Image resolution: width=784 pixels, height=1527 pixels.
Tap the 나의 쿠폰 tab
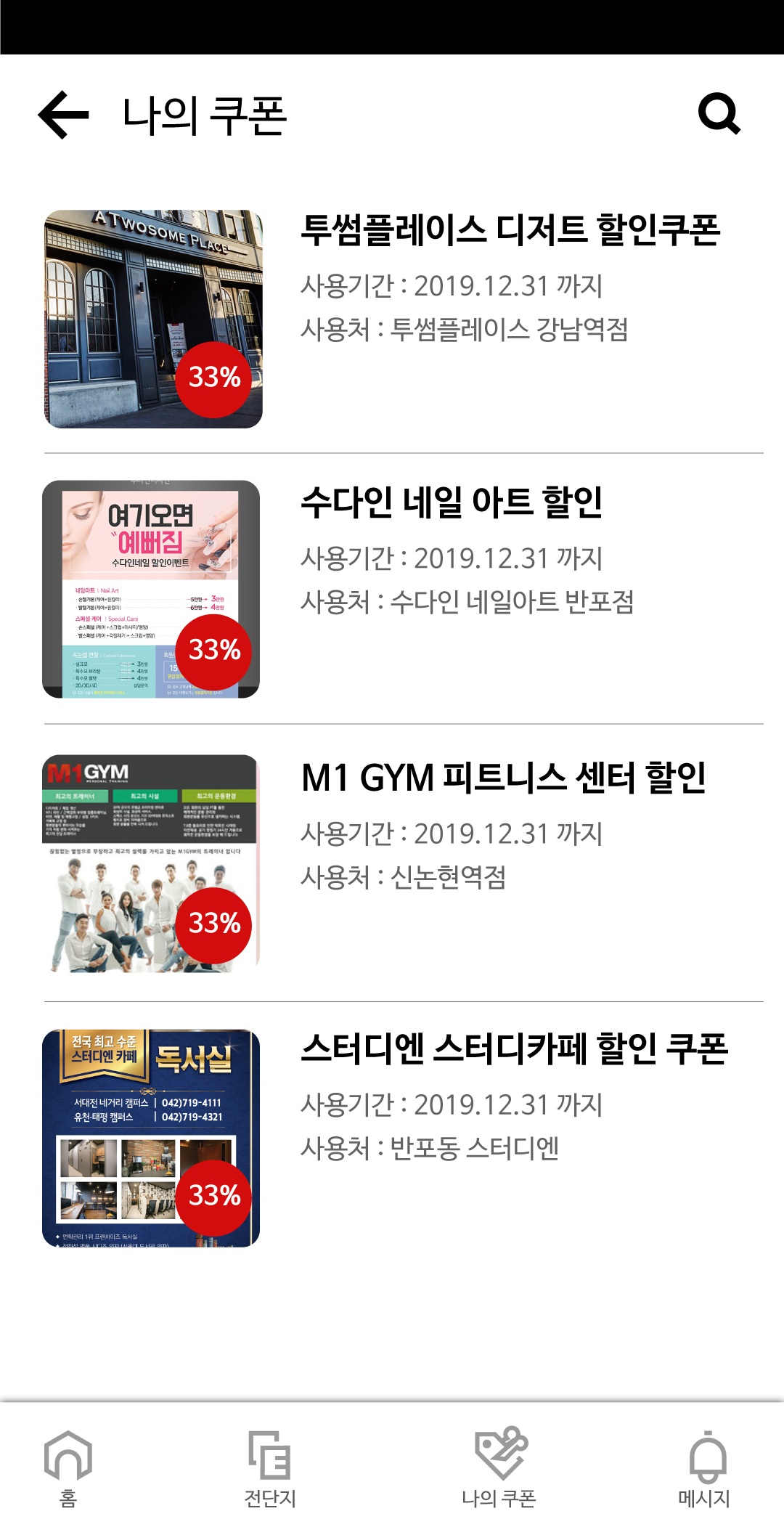click(499, 1468)
